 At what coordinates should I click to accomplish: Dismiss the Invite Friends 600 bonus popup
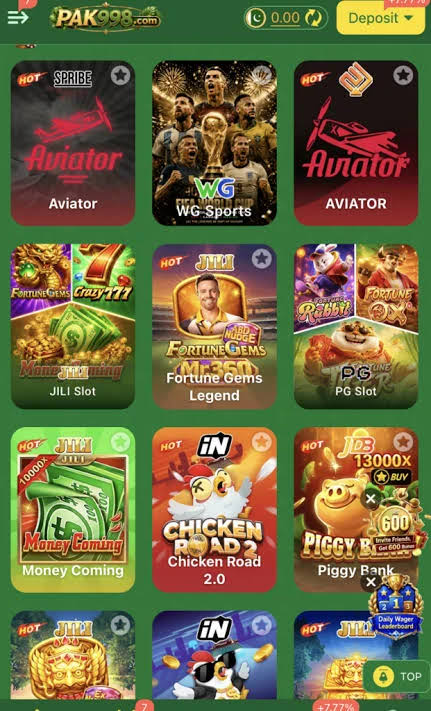371,499
